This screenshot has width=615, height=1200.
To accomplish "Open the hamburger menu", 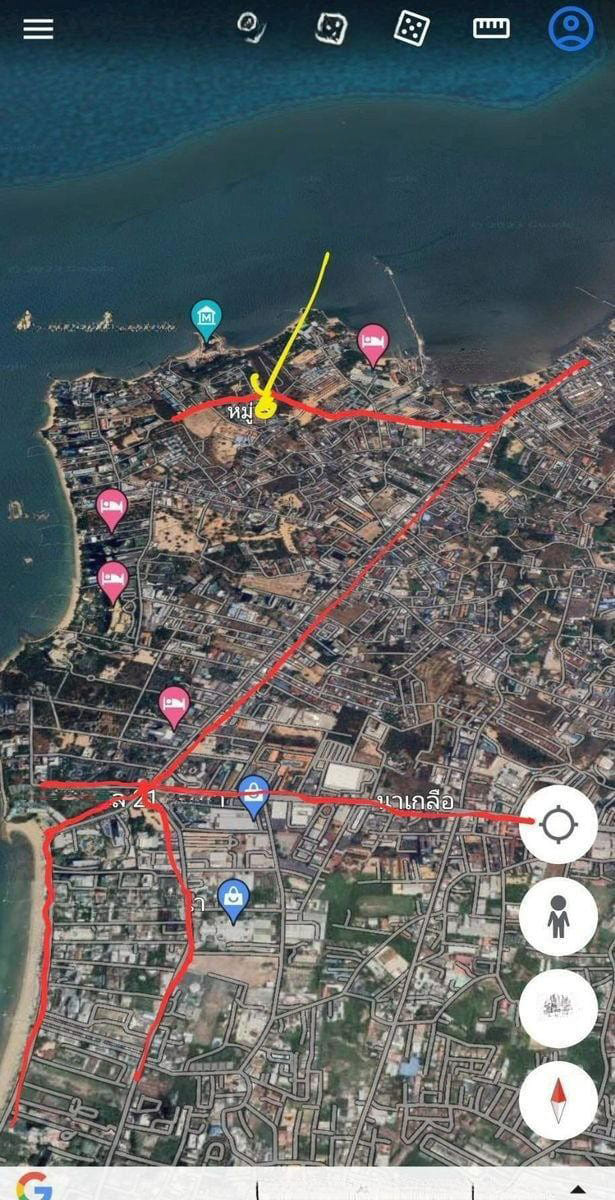I will coord(38,28).
